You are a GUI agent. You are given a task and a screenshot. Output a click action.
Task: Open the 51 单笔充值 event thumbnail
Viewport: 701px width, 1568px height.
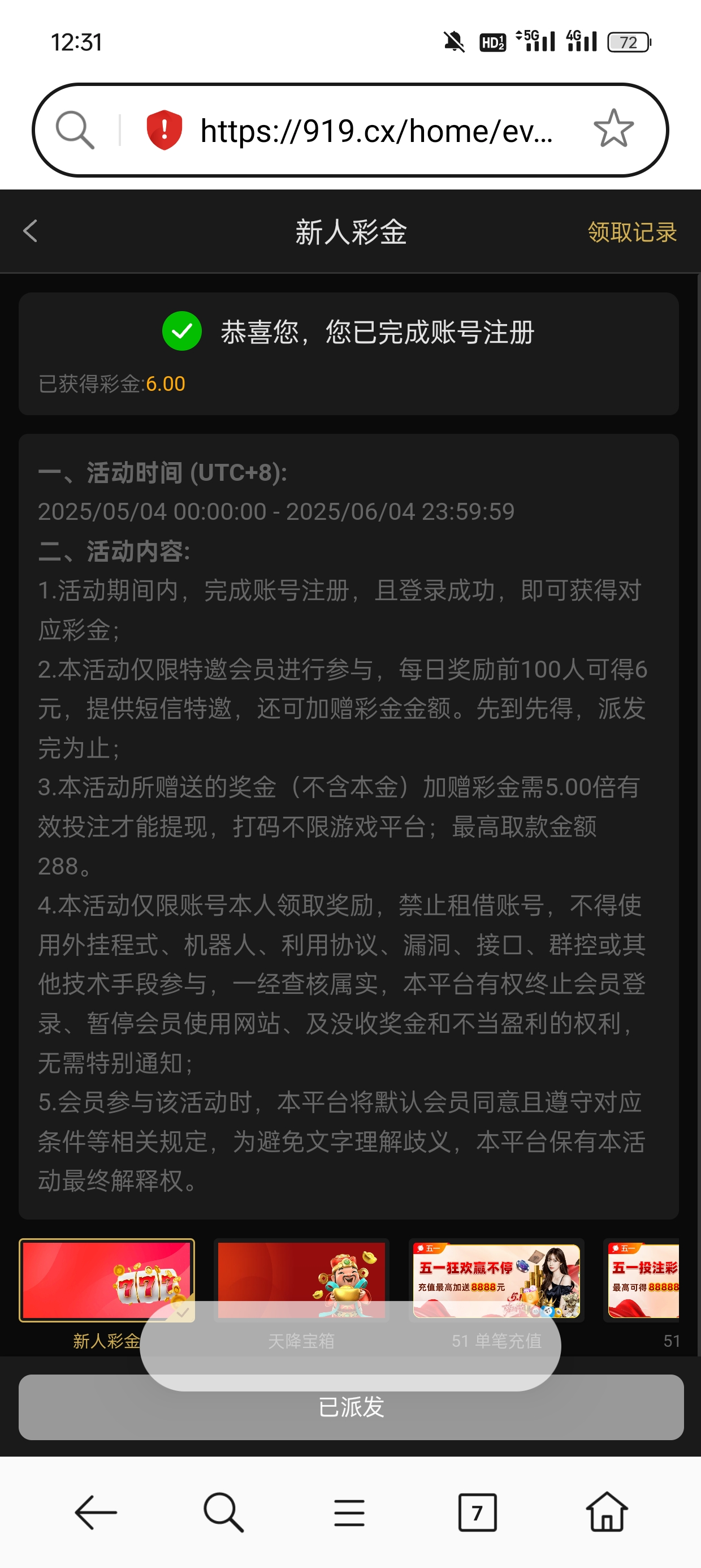(496, 1278)
